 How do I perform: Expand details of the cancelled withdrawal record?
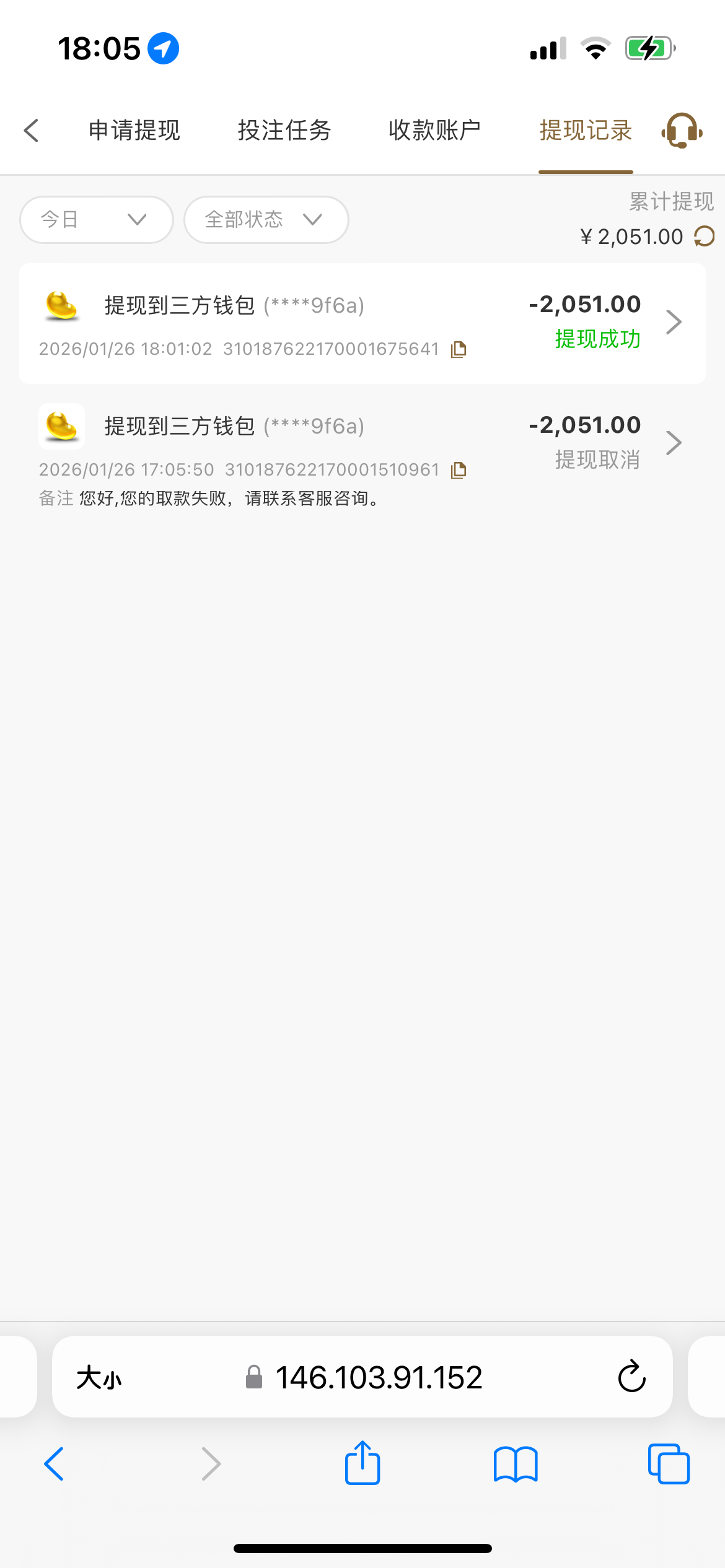[x=674, y=443]
